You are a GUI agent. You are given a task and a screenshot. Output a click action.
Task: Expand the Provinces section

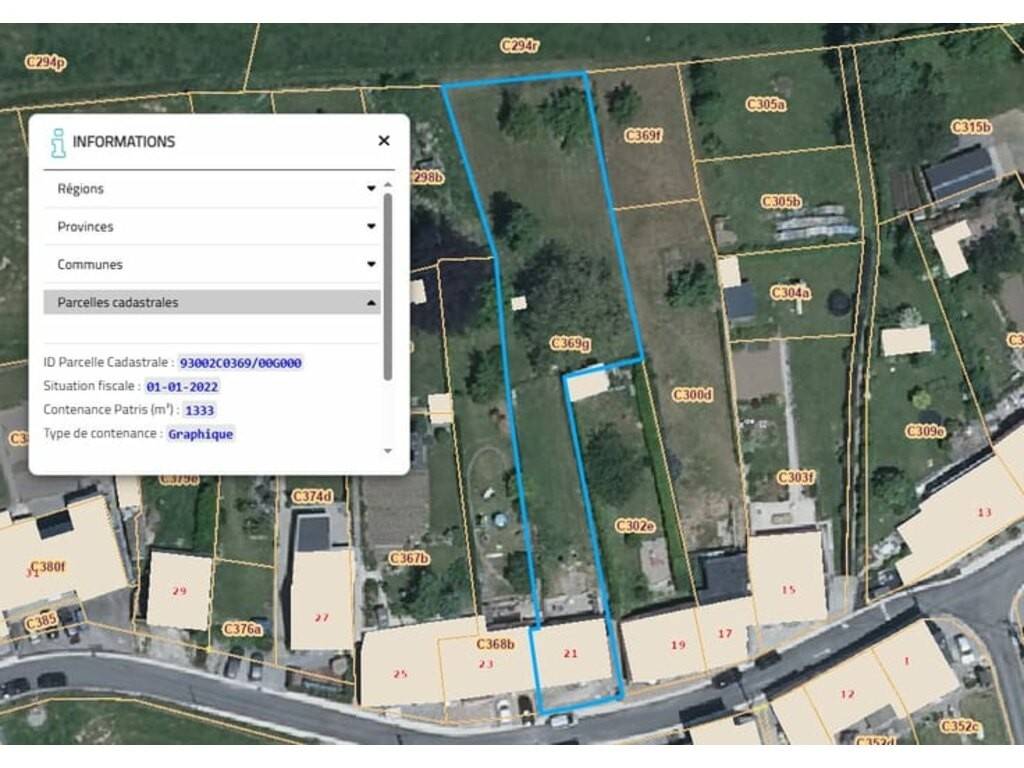click(212, 227)
